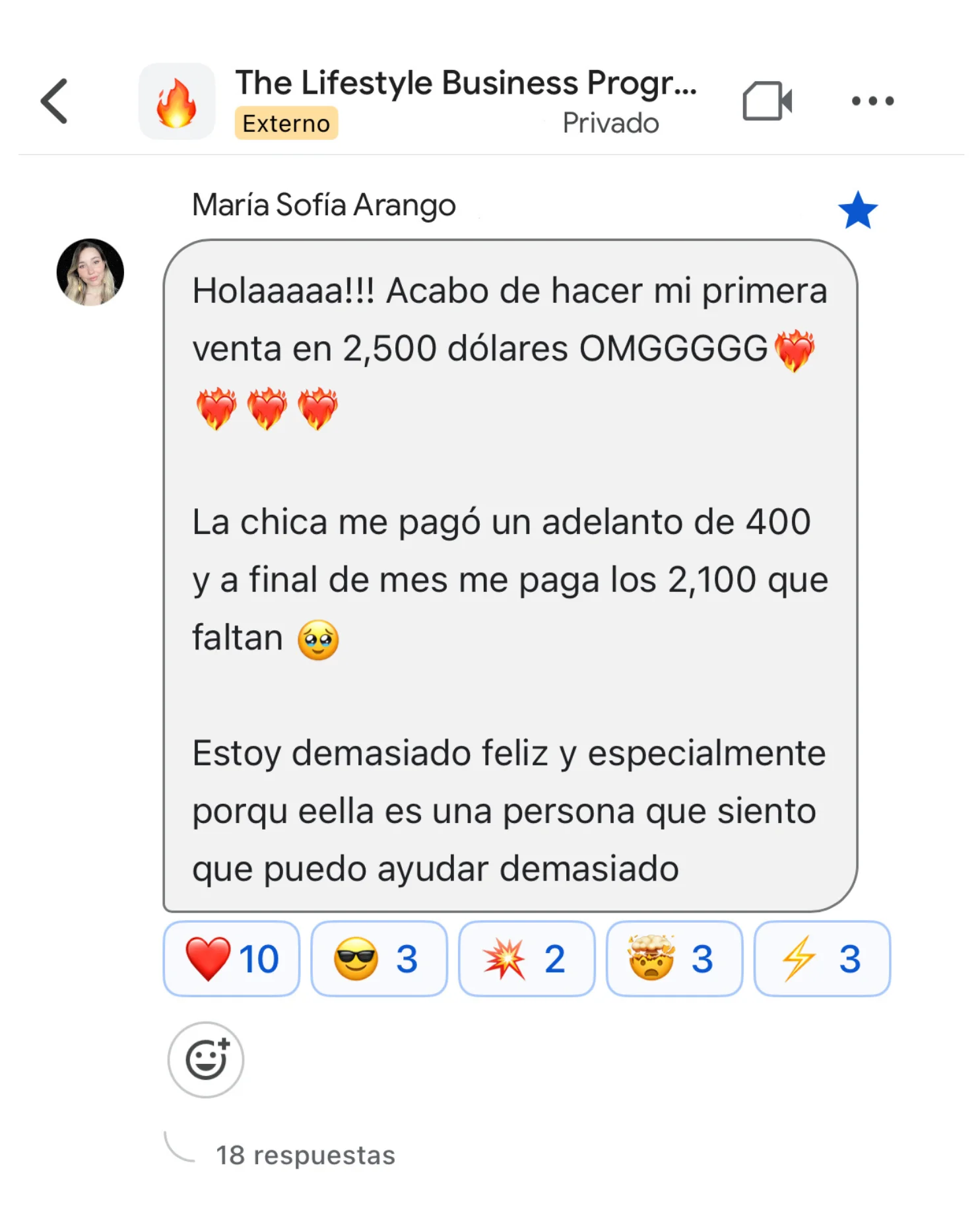This screenshot has height=1225, width=980.
Task: React with the exploding head emoji
Action: pyautogui.click(x=674, y=958)
